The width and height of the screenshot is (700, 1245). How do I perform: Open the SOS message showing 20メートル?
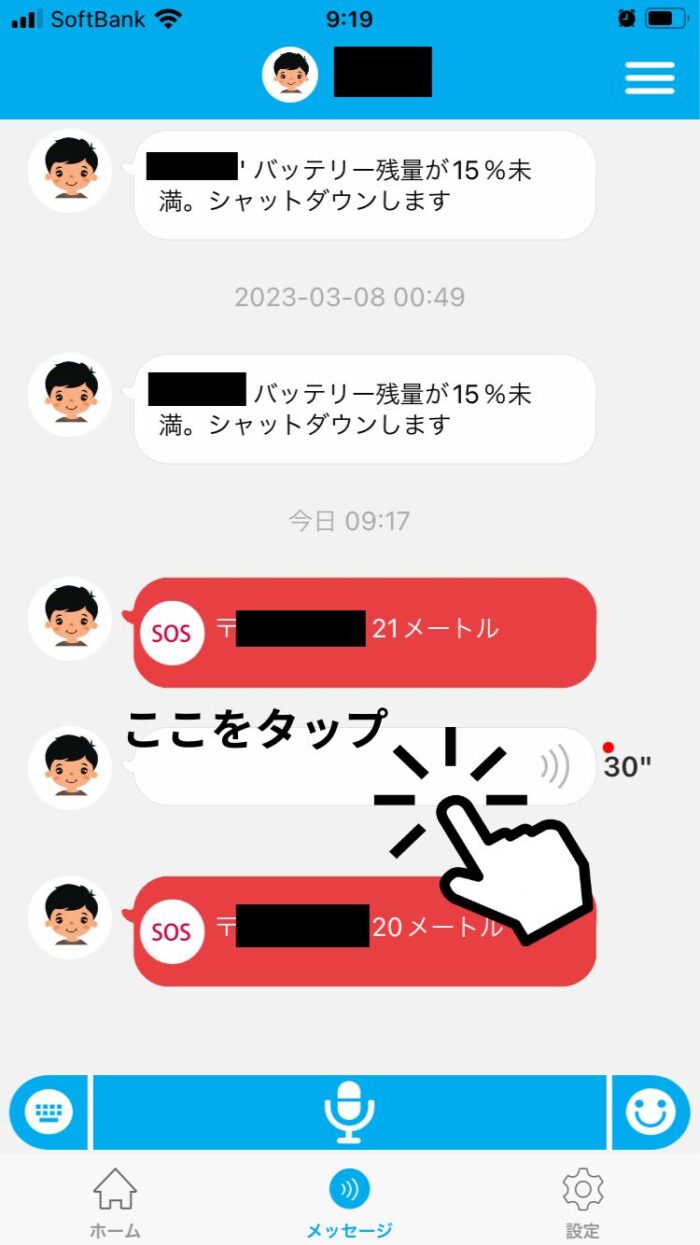364,931
